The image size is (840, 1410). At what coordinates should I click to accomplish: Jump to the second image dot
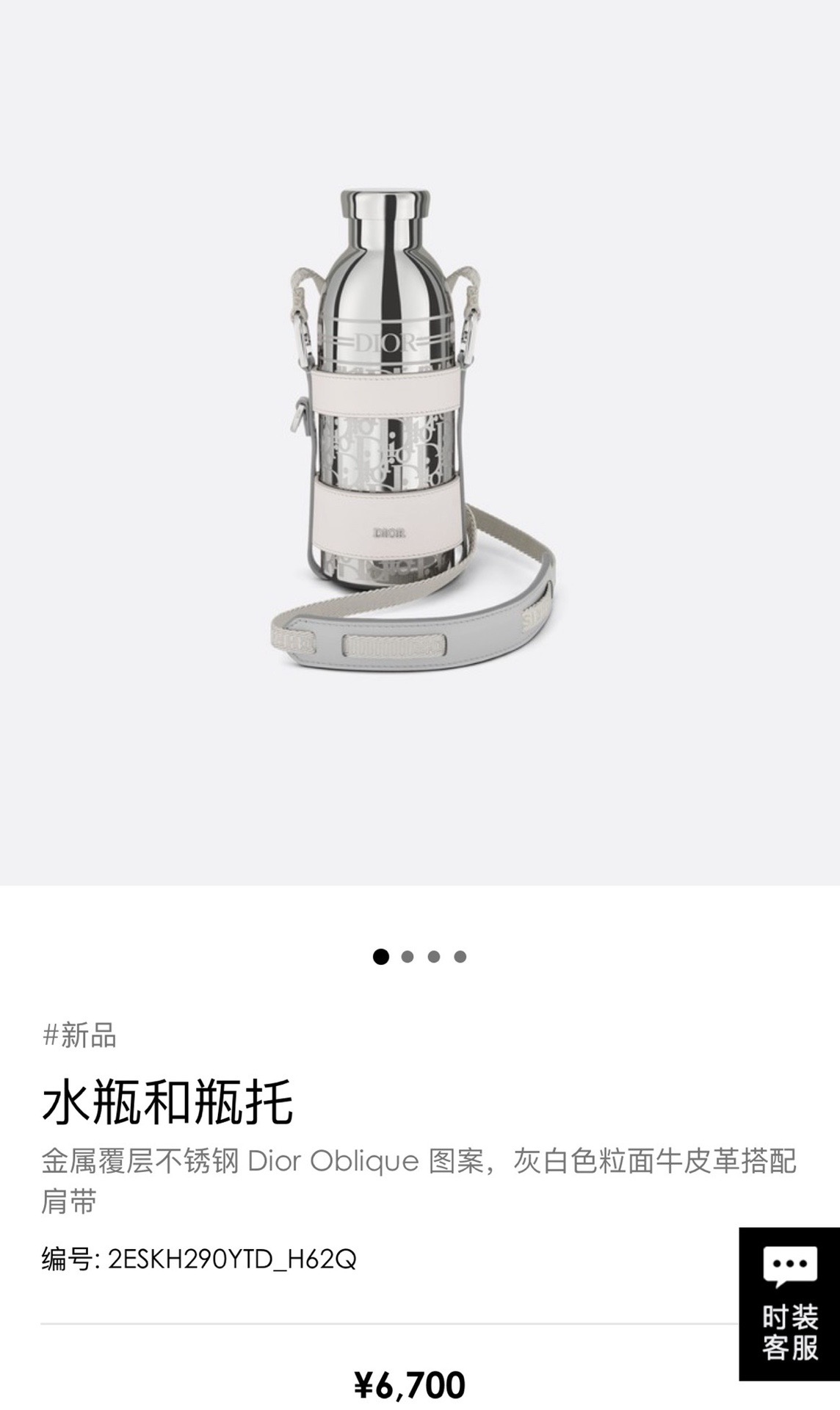(408, 956)
